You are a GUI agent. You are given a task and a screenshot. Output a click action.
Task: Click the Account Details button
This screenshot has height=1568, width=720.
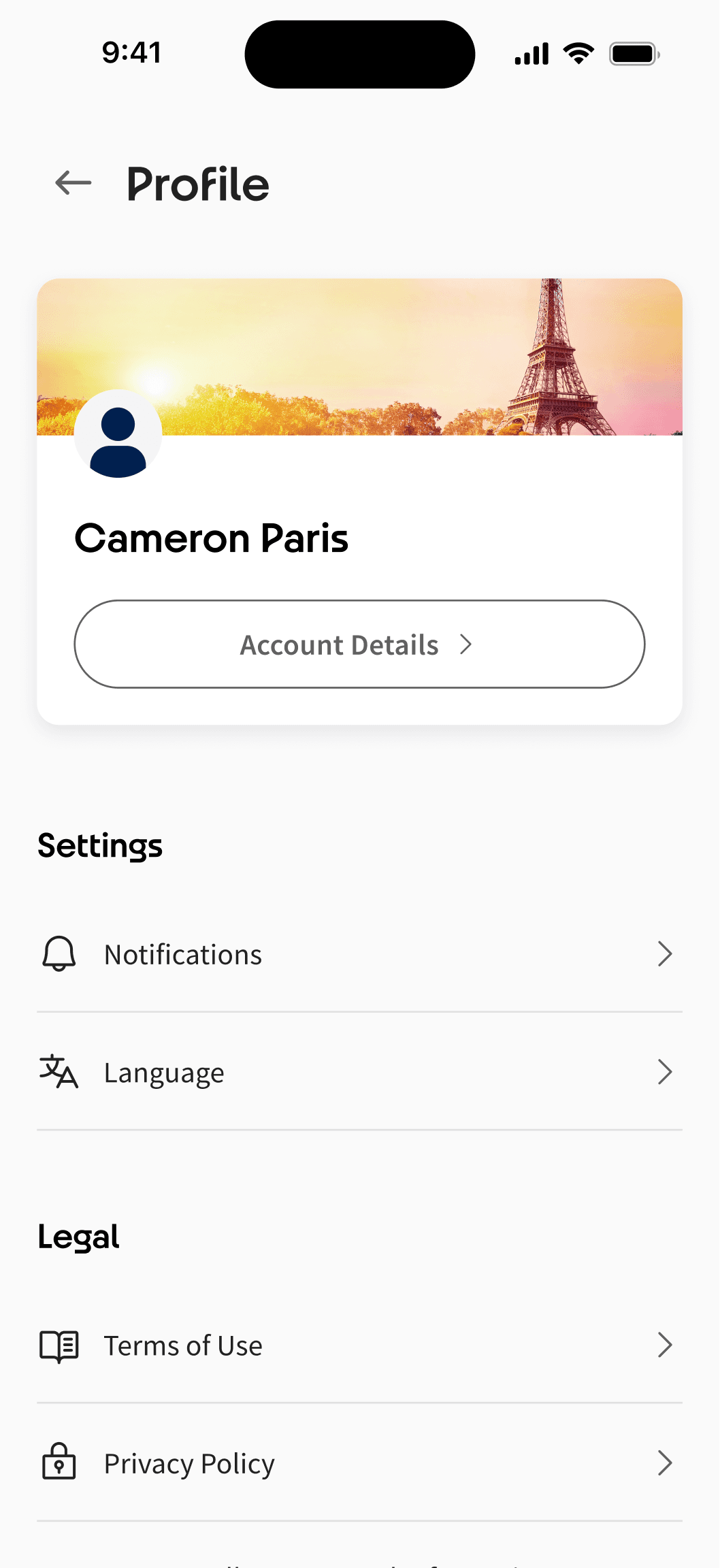point(360,644)
